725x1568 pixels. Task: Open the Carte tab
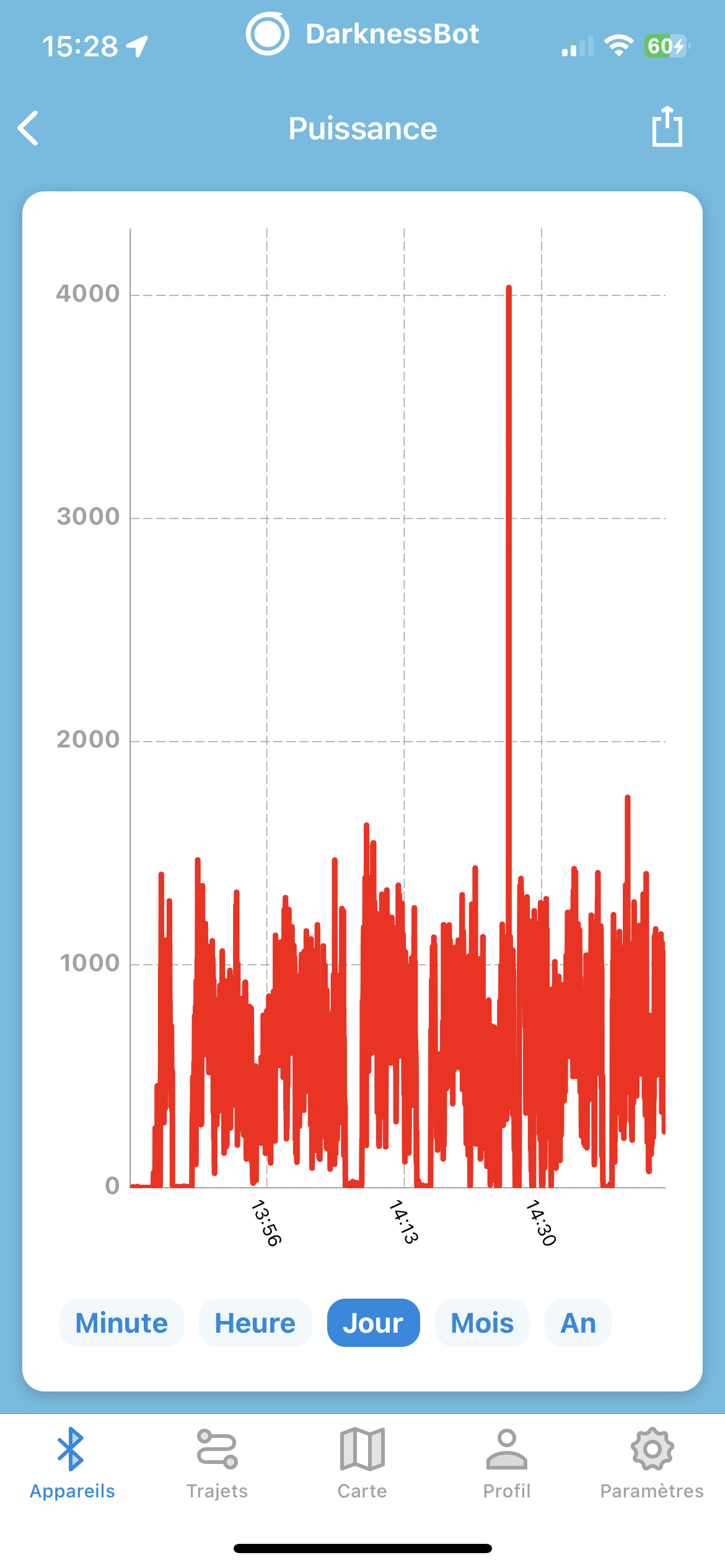point(362,1464)
